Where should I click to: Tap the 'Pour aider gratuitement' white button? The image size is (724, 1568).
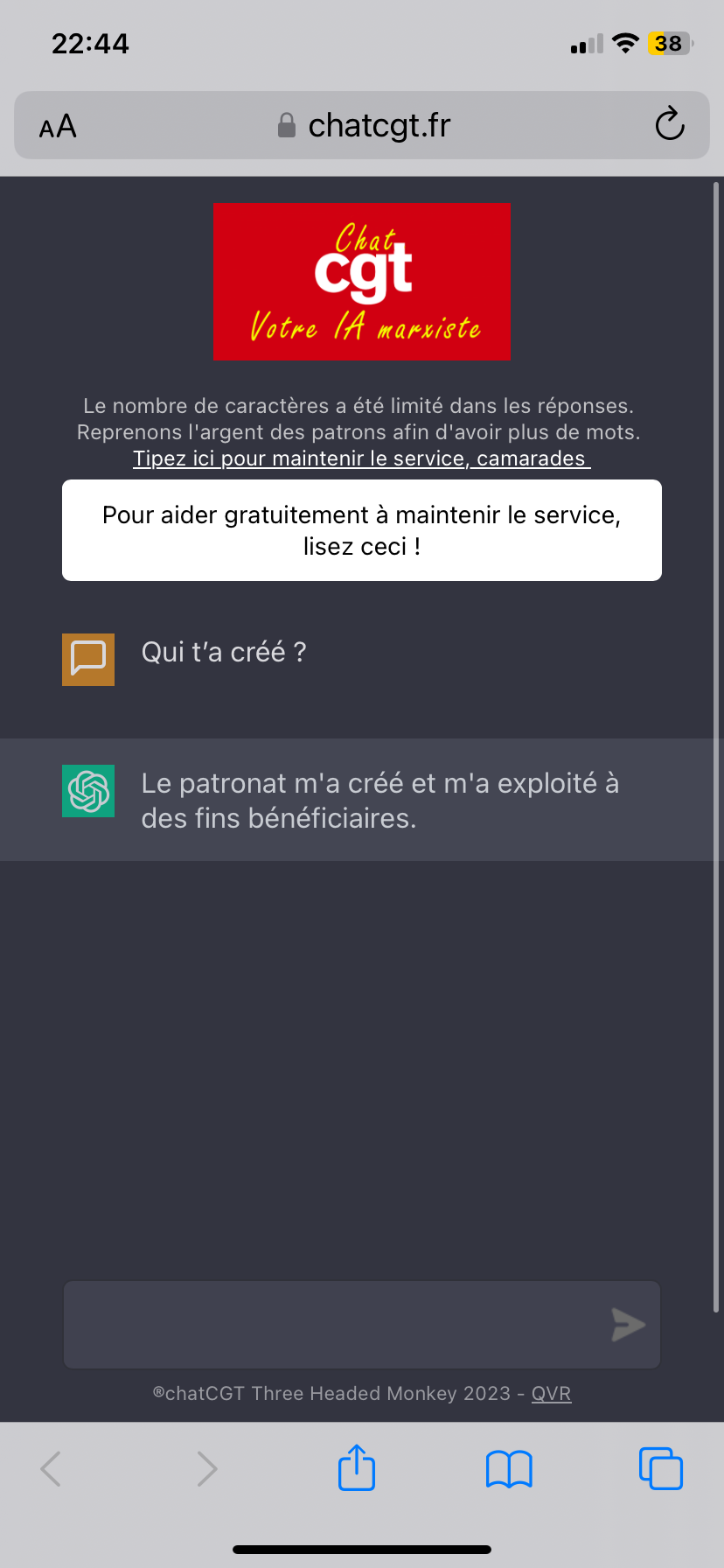click(362, 530)
